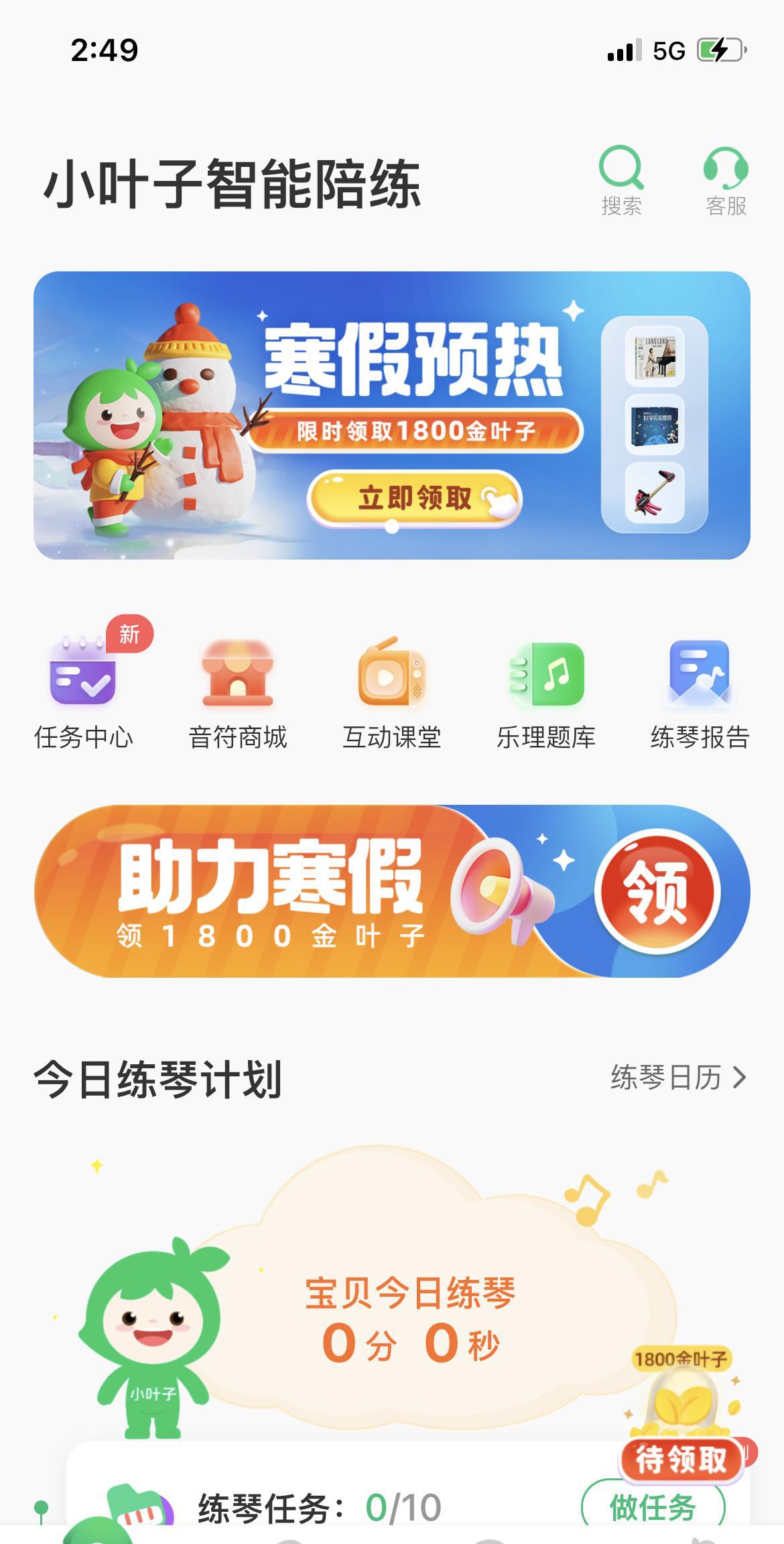
Task: Contact 客服 customer service
Action: click(726, 180)
